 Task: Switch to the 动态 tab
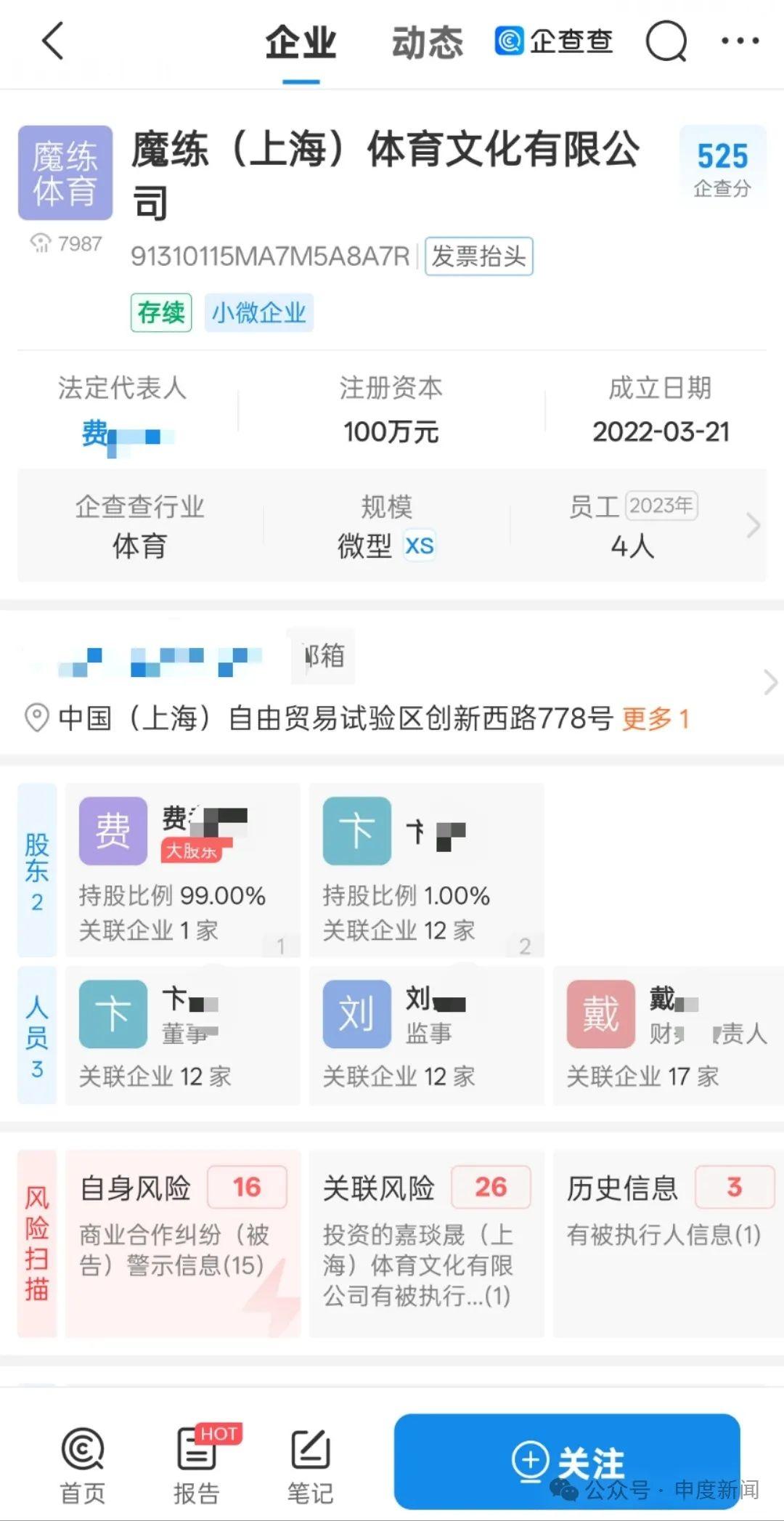pyautogui.click(x=427, y=42)
